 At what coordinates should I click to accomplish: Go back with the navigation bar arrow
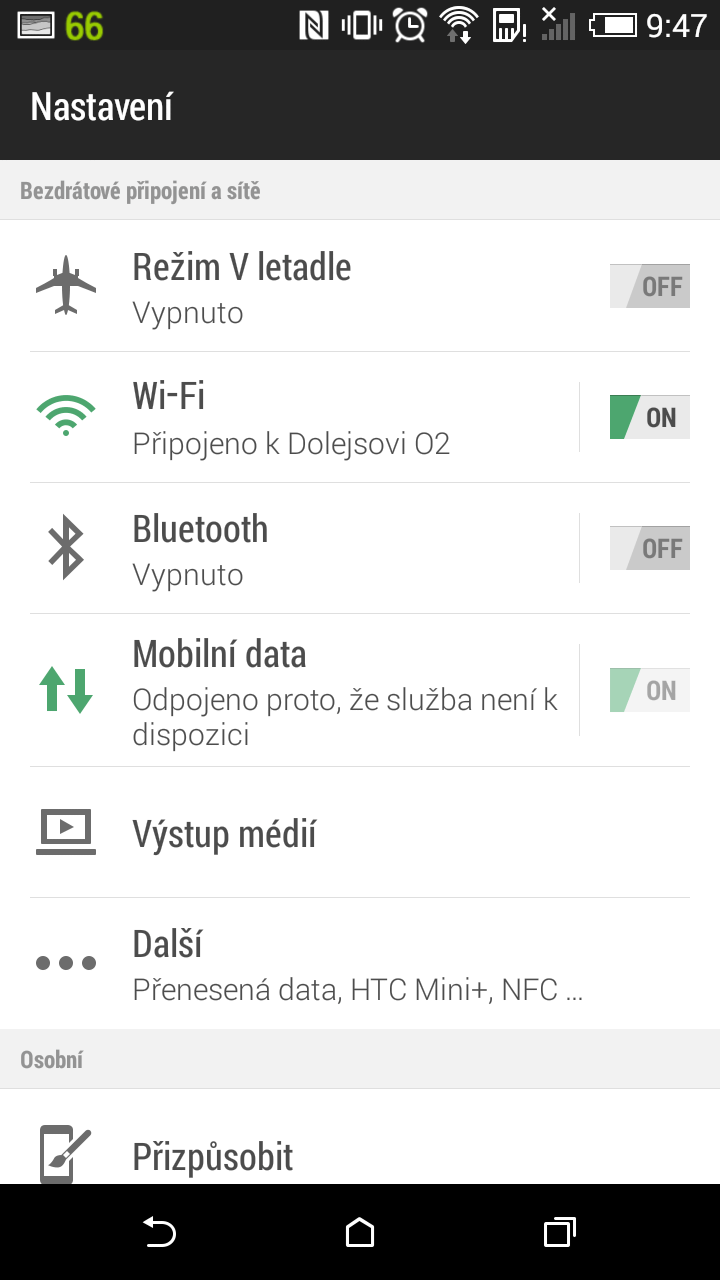159,1232
